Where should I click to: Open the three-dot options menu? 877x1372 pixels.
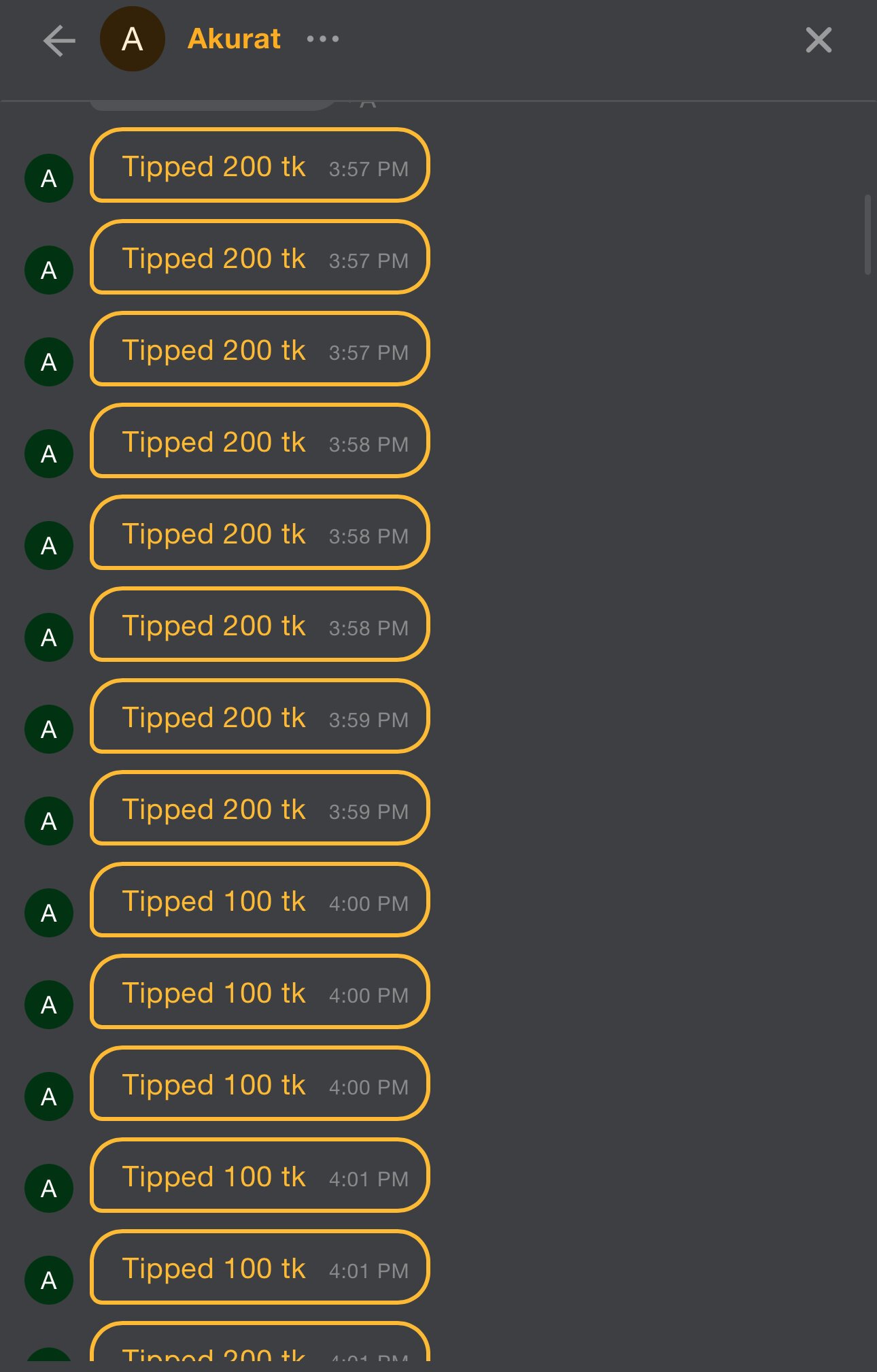point(322,39)
